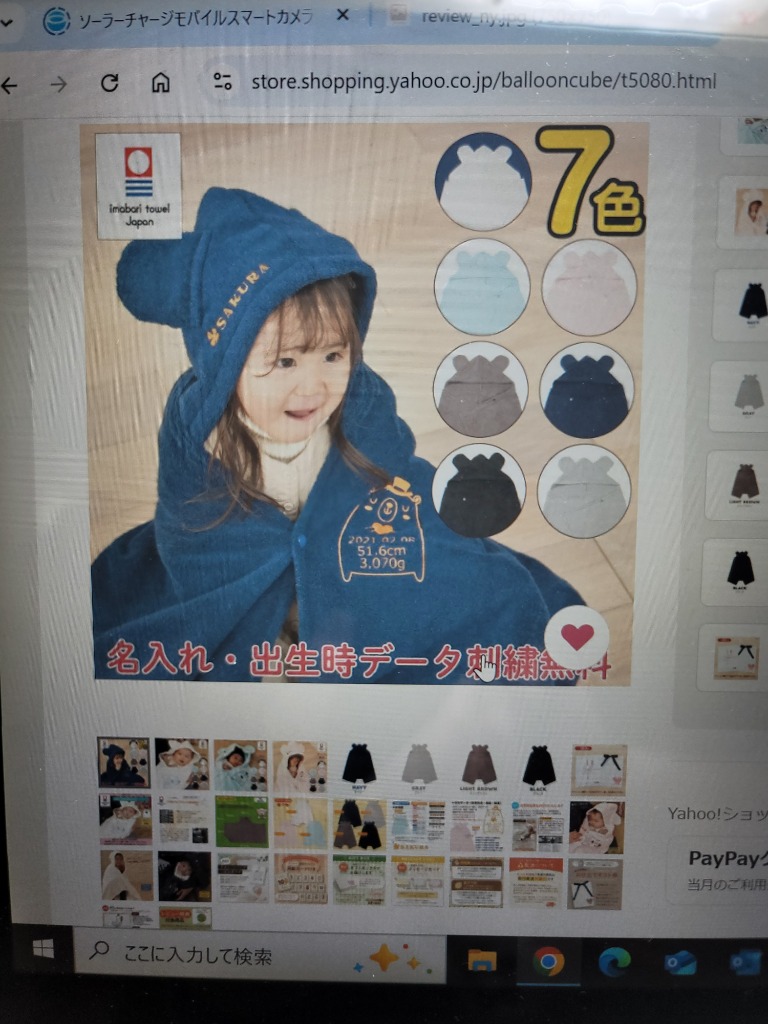Launch Microsoft Edge from the taskbar
Viewport: 768px width, 1024px height.
pyautogui.click(x=614, y=962)
